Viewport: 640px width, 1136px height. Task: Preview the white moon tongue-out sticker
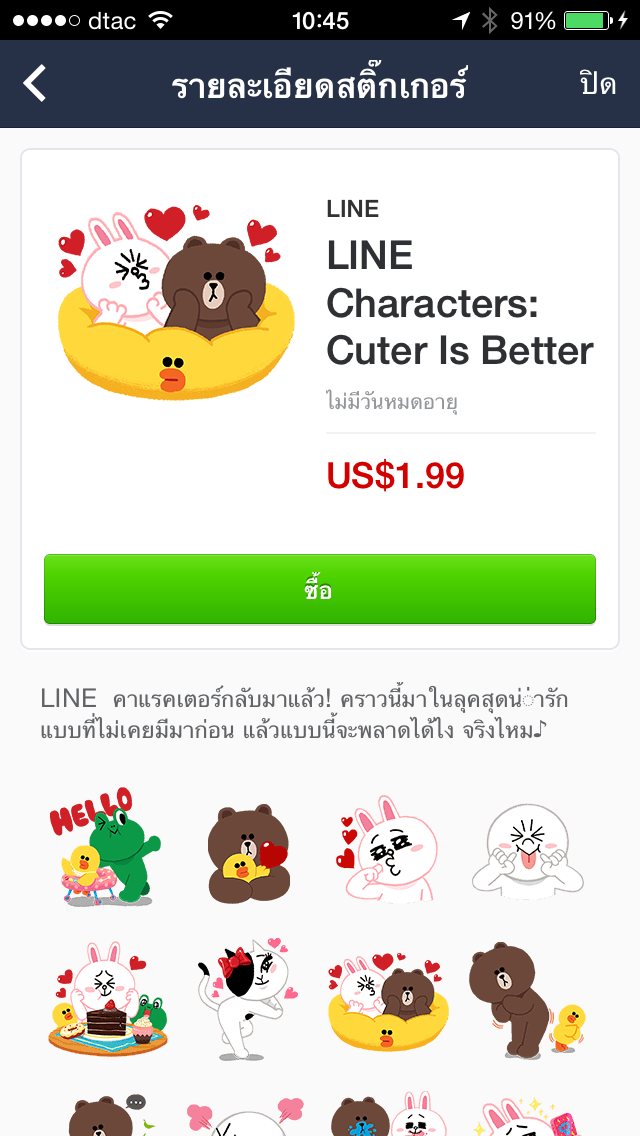click(x=528, y=848)
